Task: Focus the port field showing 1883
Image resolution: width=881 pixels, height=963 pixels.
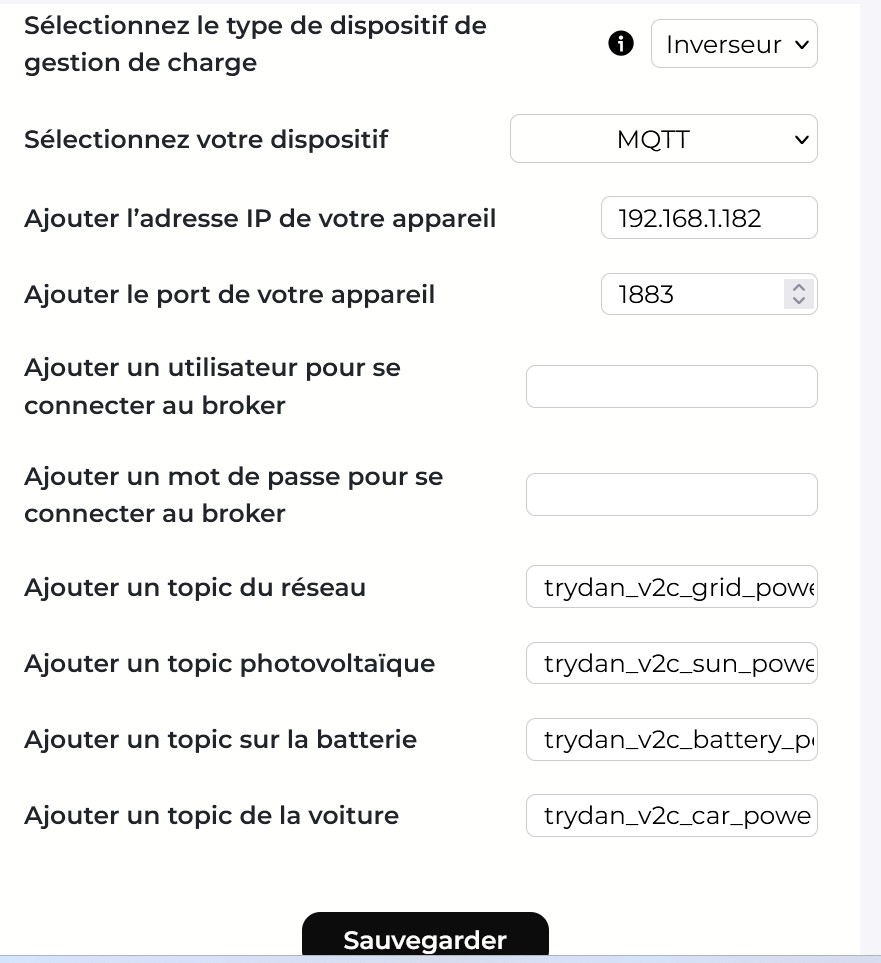Action: coord(690,294)
